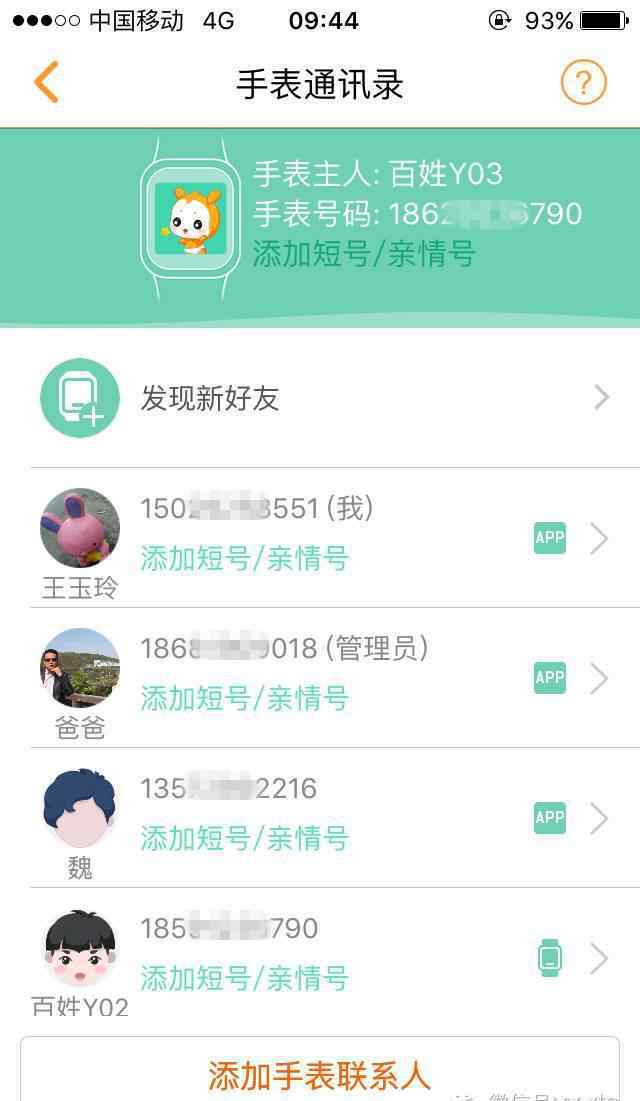Add short number for 百姓Y02

coord(244,978)
